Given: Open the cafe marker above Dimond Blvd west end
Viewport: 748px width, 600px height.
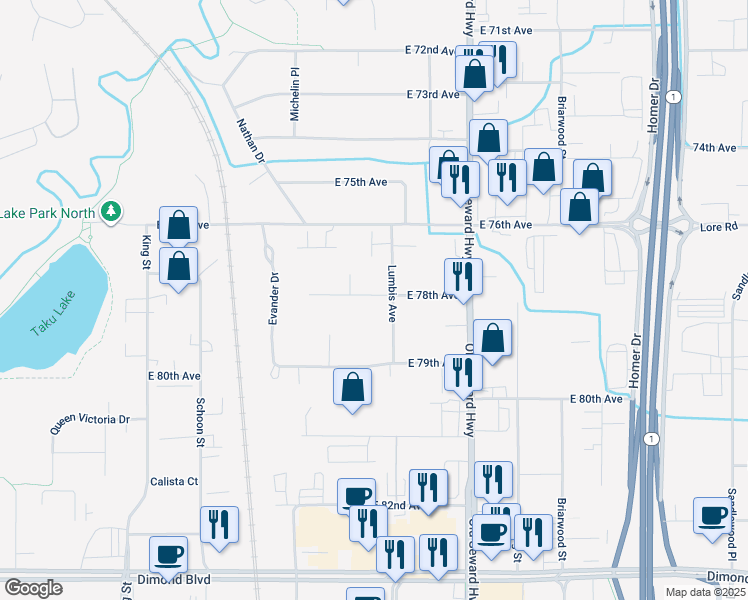Looking at the screenshot, I should point(168,554).
